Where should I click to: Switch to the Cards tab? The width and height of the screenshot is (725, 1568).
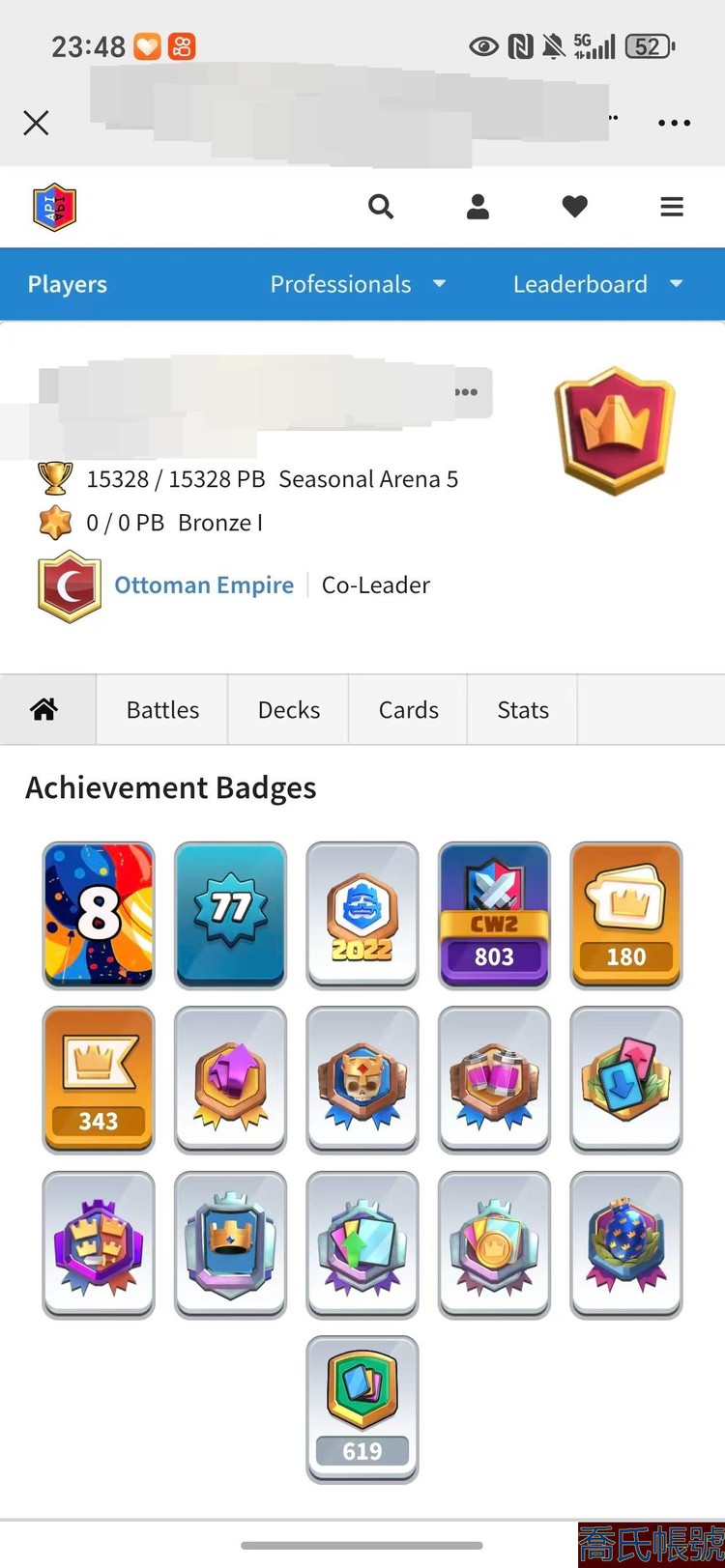[x=408, y=710]
